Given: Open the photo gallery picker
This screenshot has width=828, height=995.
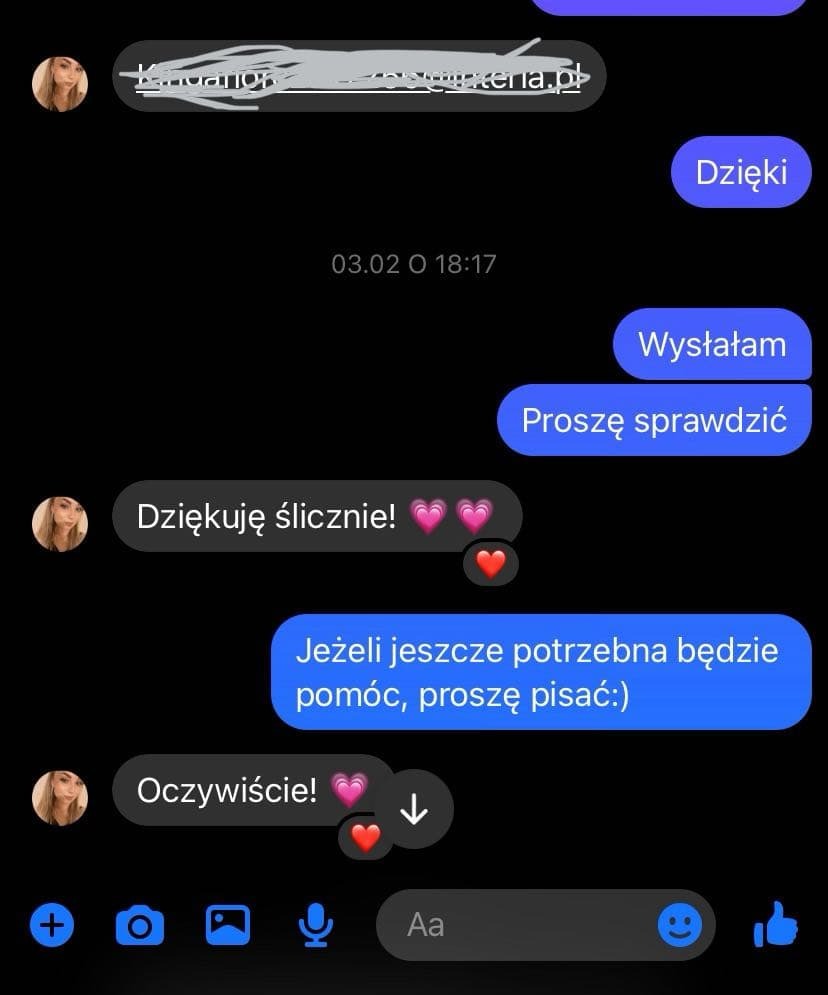Looking at the screenshot, I should tap(229, 925).
